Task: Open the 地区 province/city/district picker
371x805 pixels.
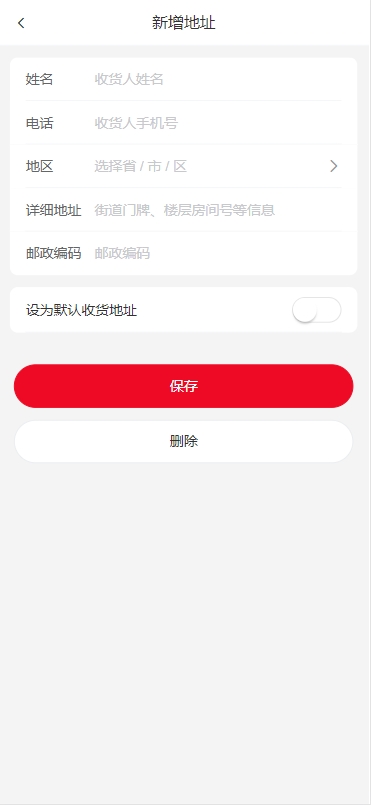Action: coord(183,166)
